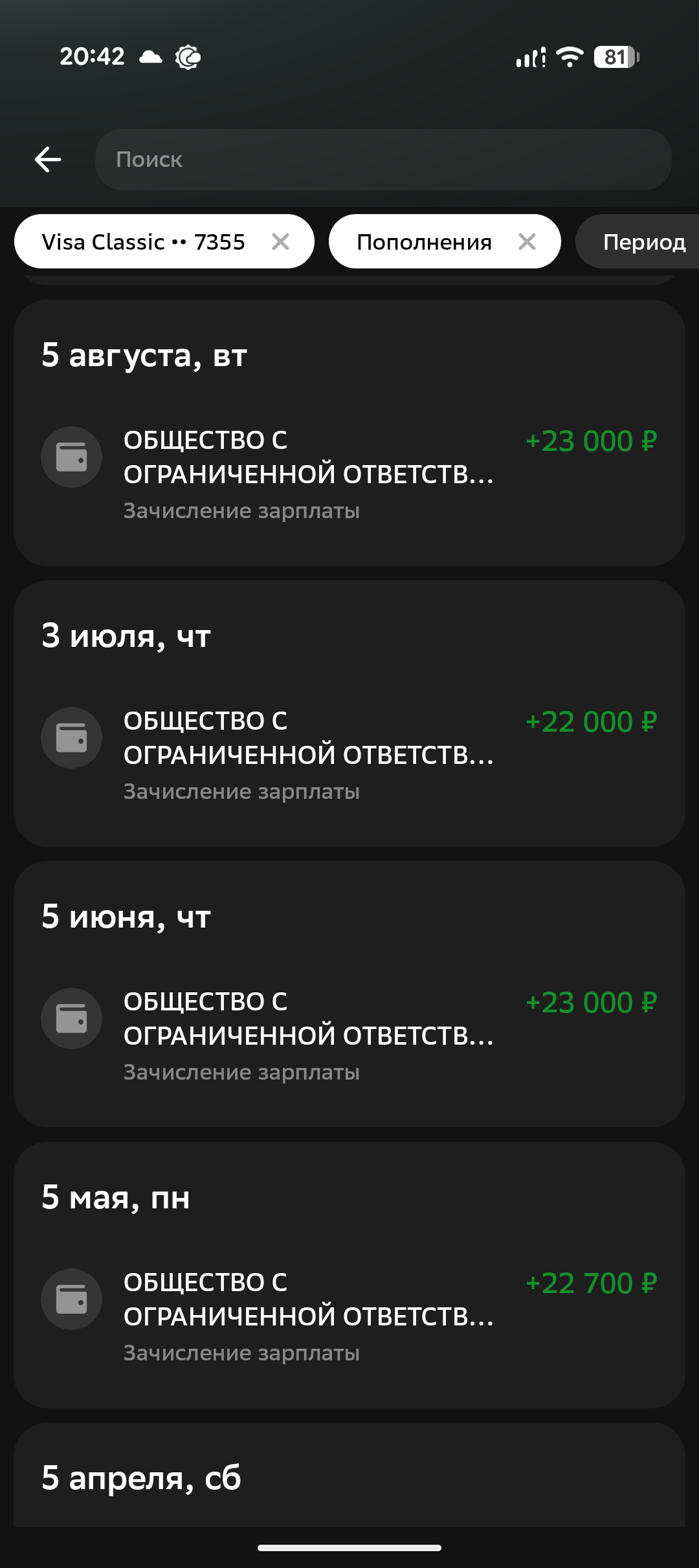Viewport: 699px width, 1568px height.
Task: Open the 3 июля salary transaction
Action: [x=349, y=754]
